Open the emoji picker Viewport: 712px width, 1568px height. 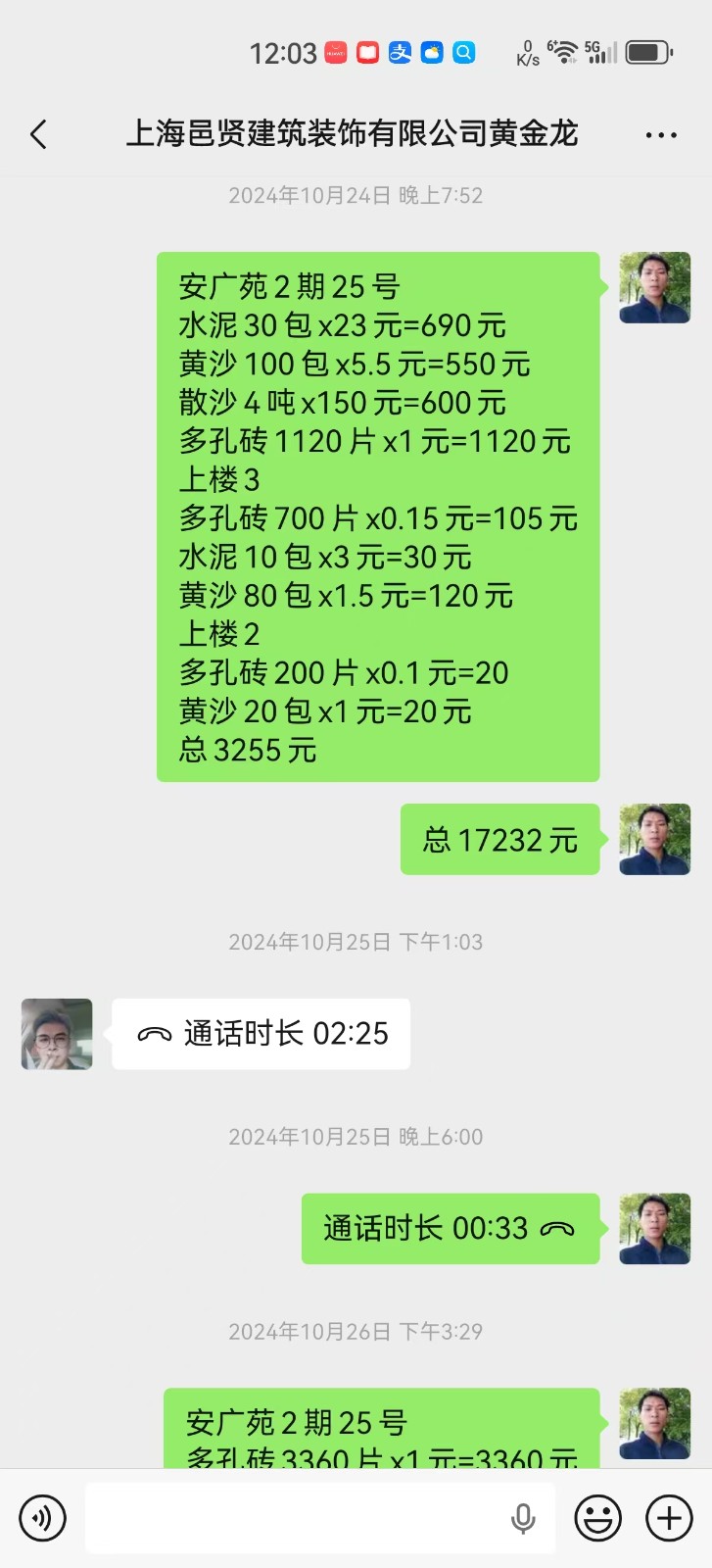click(597, 1518)
